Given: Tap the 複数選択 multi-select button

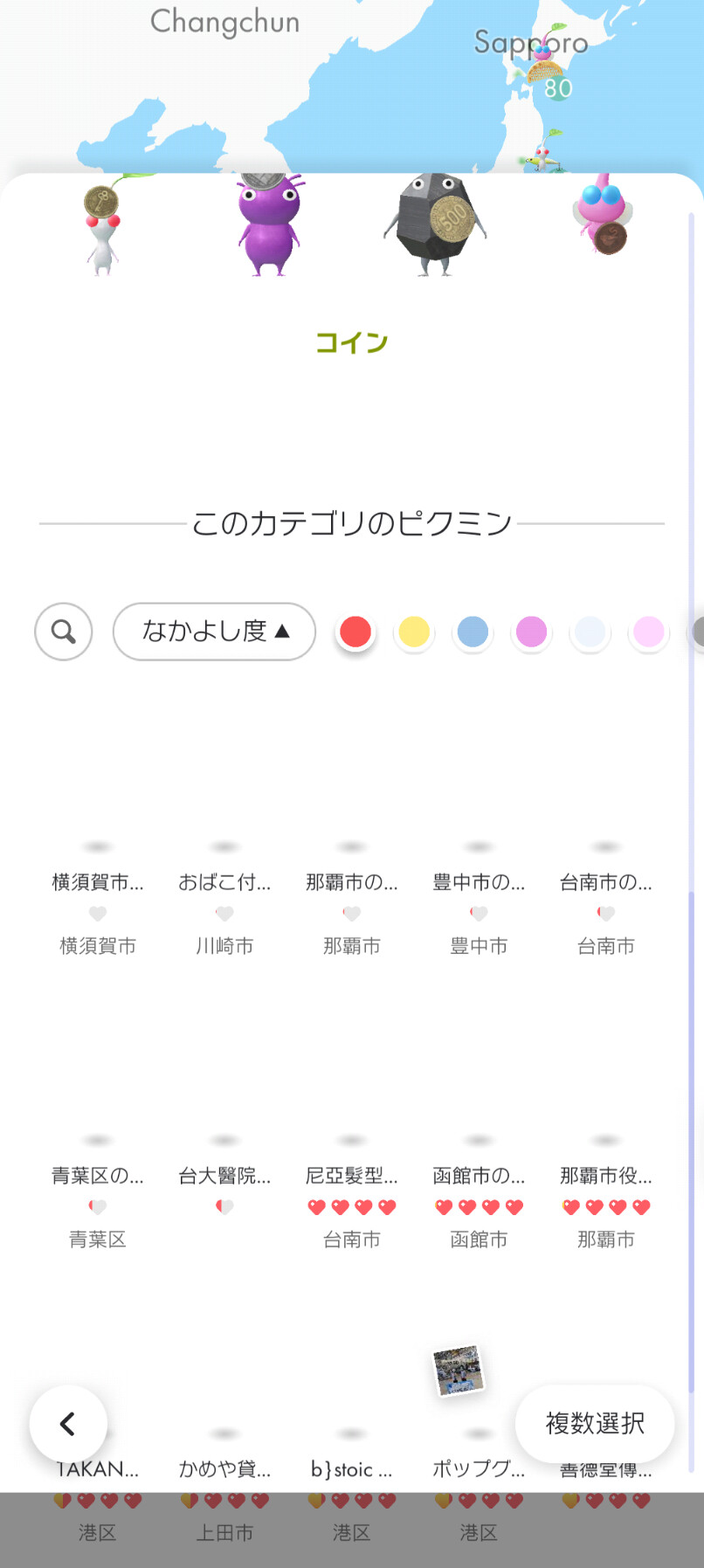Looking at the screenshot, I should point(595,1423).
